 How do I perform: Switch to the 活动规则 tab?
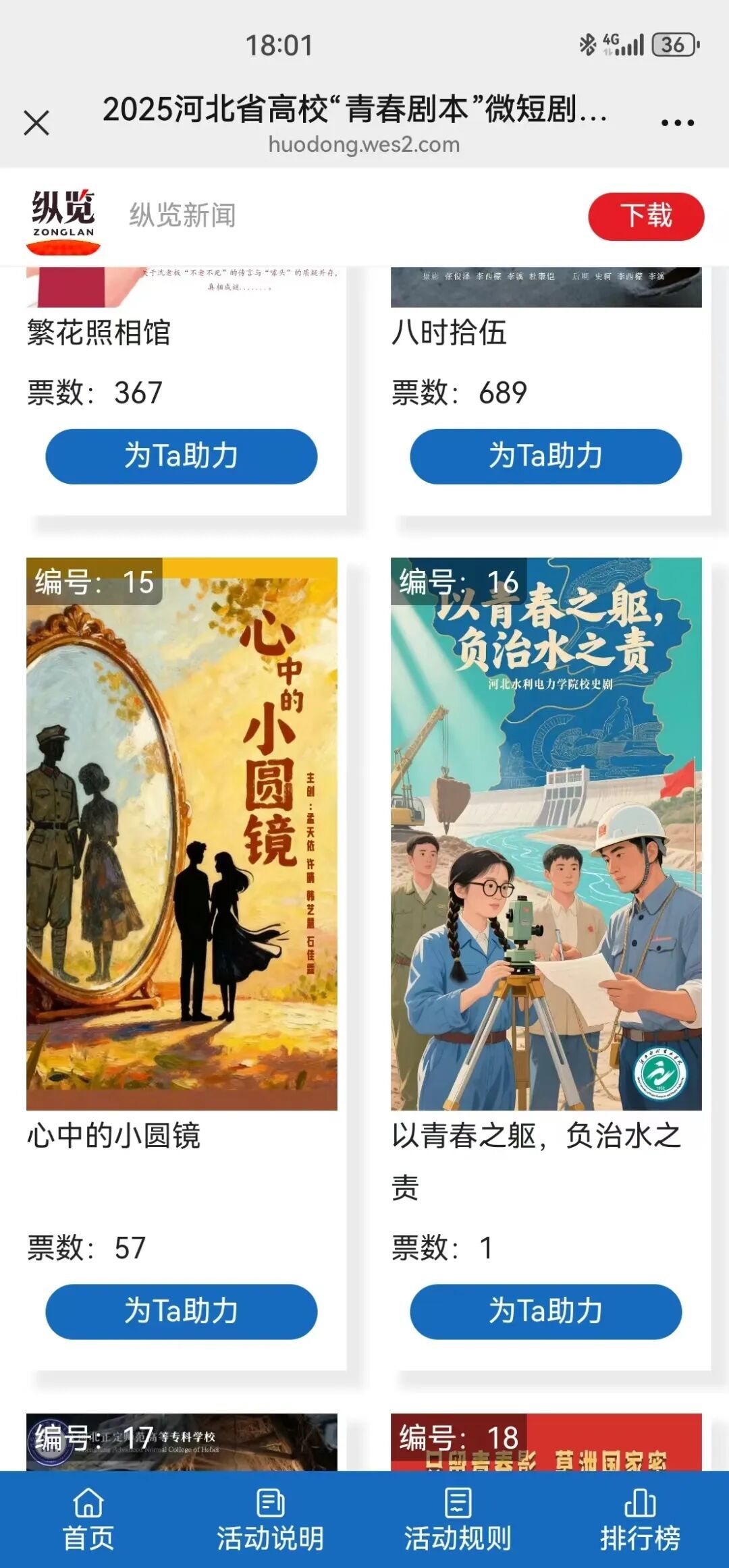tap(458, 1518)
